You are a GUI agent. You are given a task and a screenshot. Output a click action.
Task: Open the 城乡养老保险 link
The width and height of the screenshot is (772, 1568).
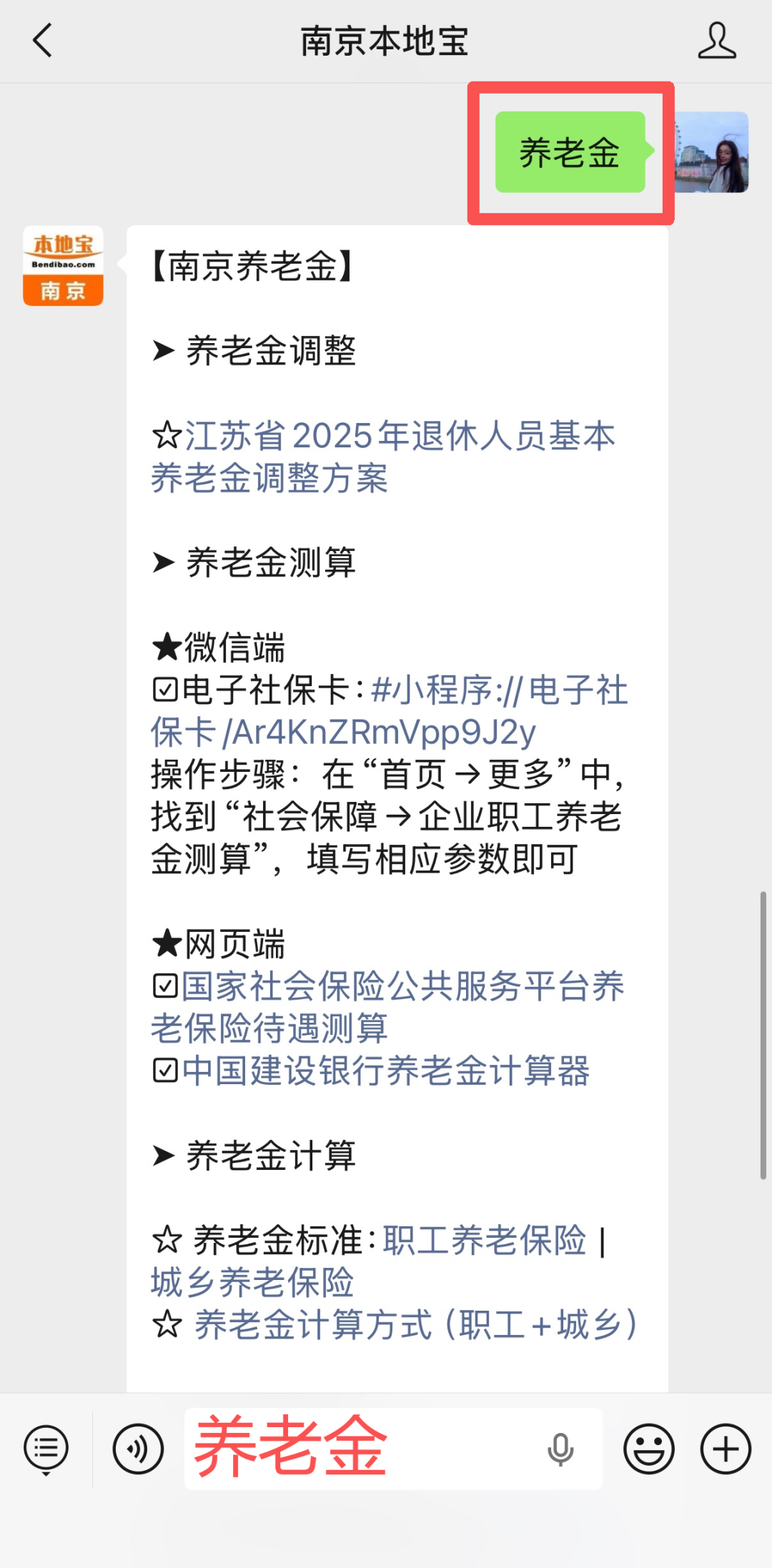click(252, 1282)
